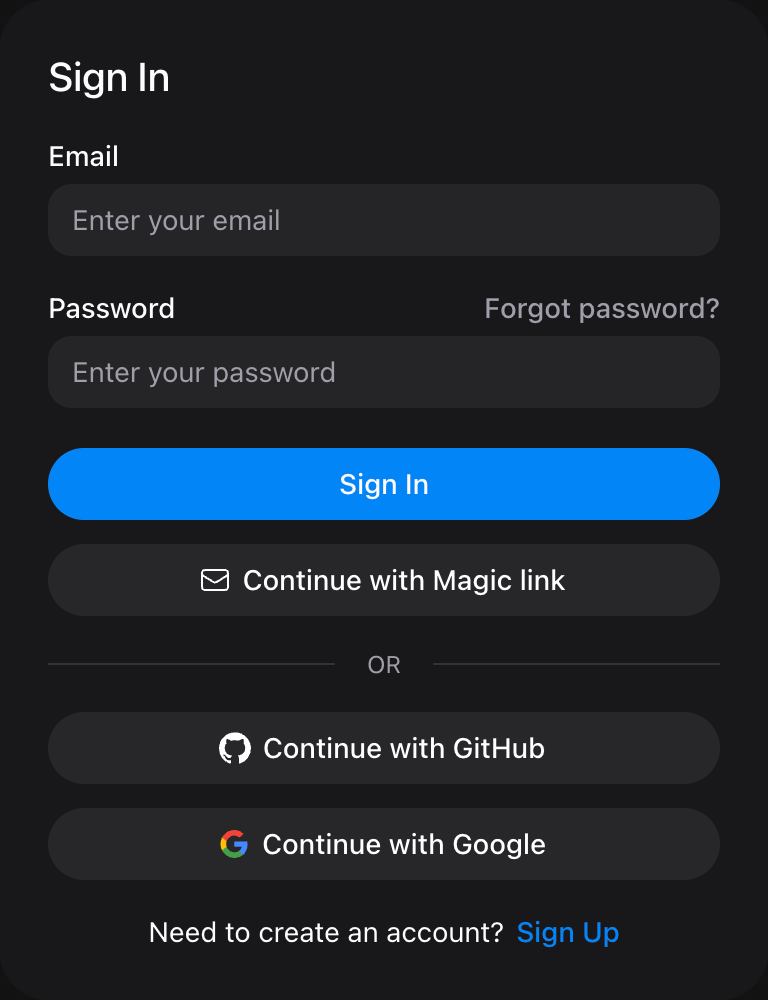
Task: Choose Continue with Google
Action: click(x=384, y=844)
